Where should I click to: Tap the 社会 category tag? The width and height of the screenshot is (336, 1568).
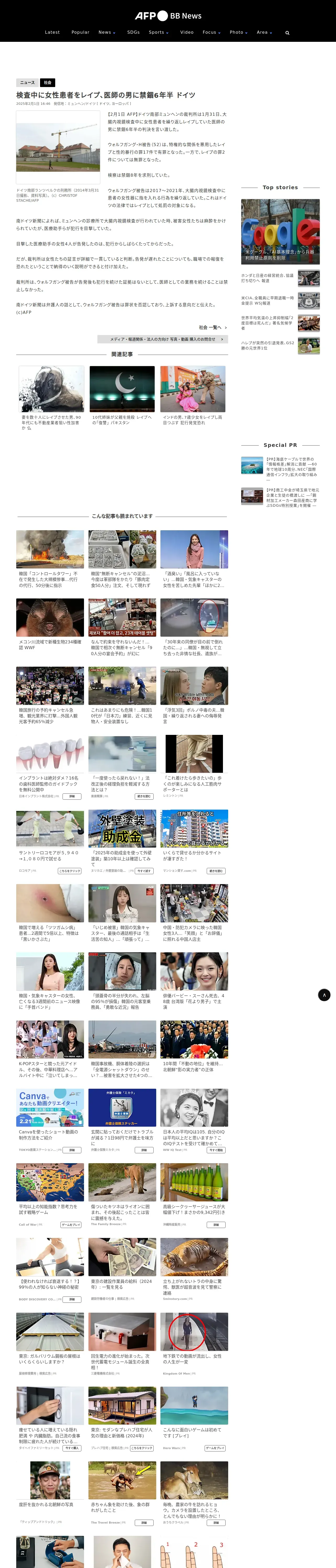pyautogui.click(x=48, y=82)
